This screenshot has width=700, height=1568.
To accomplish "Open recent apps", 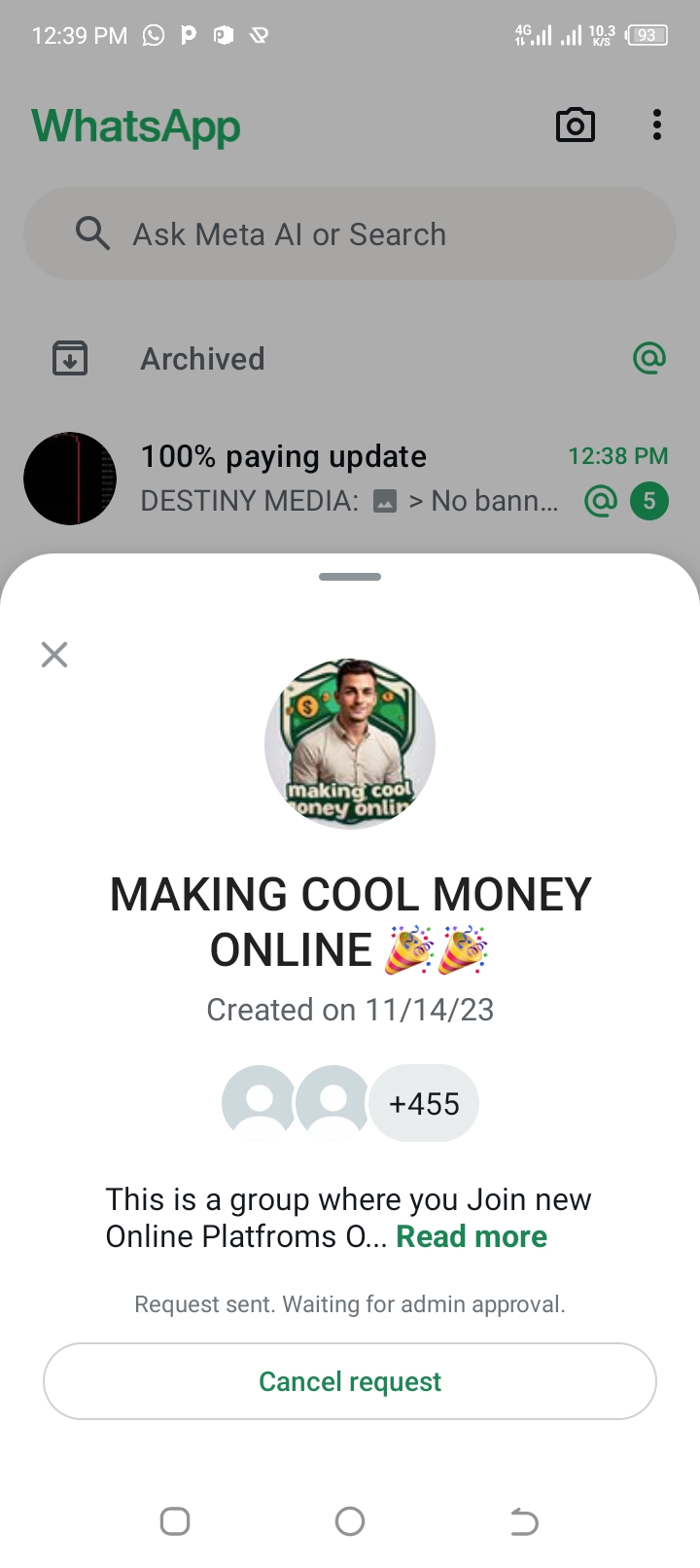I will (x=175, y=1521).
